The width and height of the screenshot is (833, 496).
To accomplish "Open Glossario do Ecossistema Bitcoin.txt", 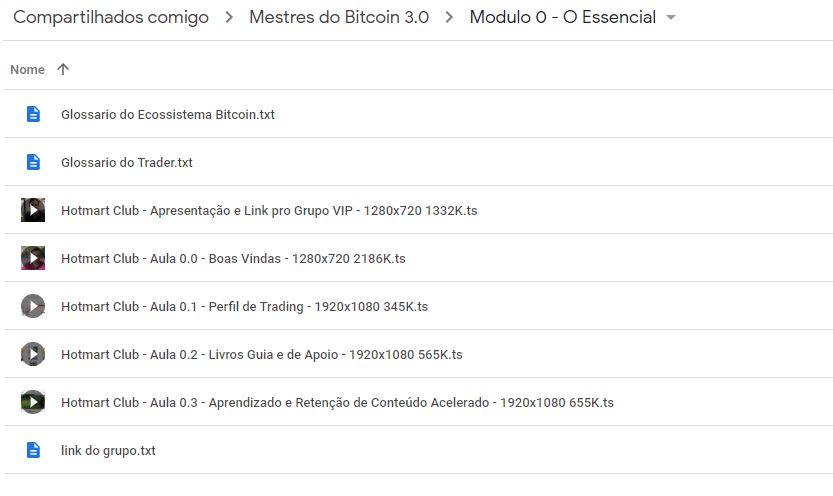I will (x=167, y=114).
